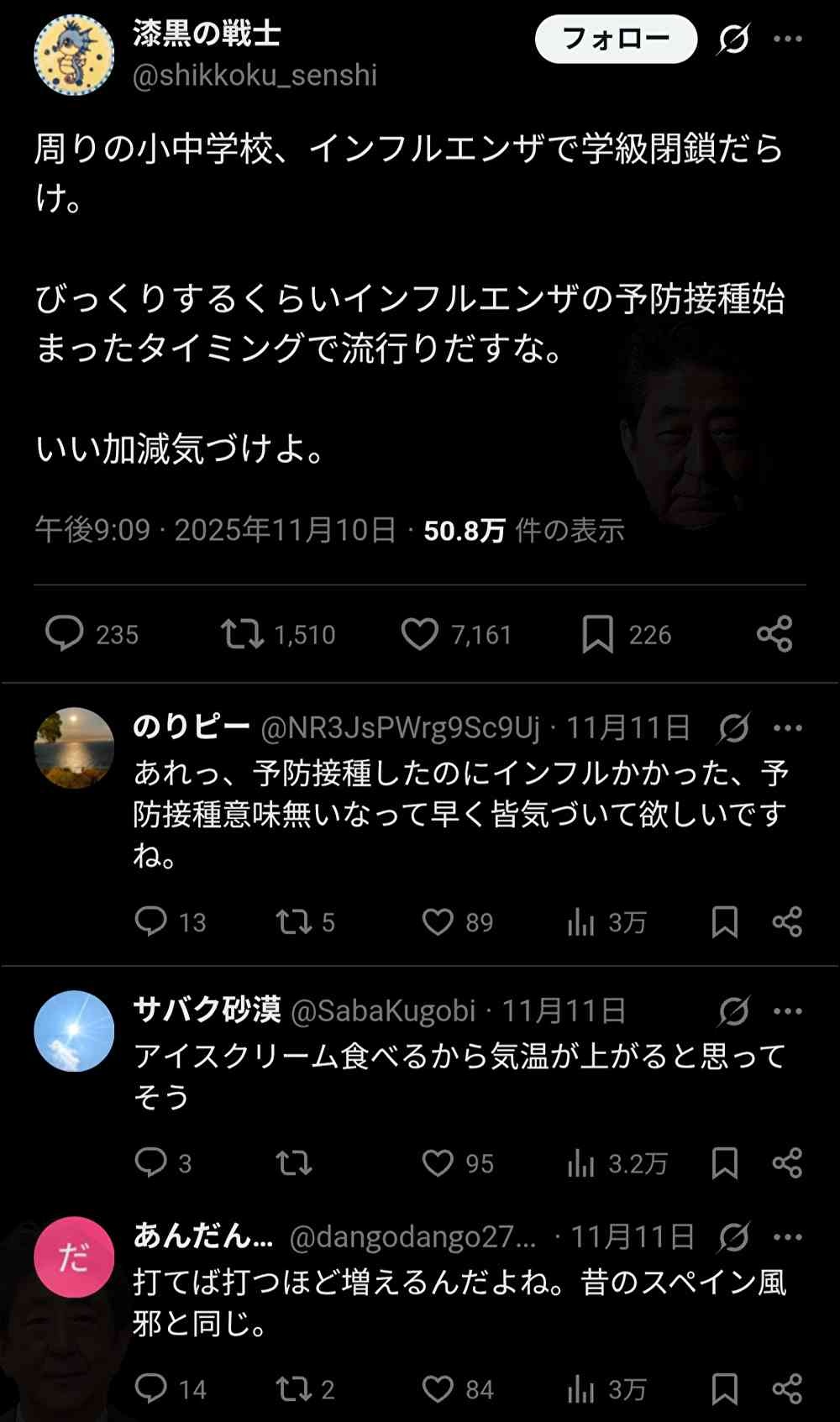Open the overflow menu on あんだん's reply
Screen dimensions: 840x1422
787,1236
